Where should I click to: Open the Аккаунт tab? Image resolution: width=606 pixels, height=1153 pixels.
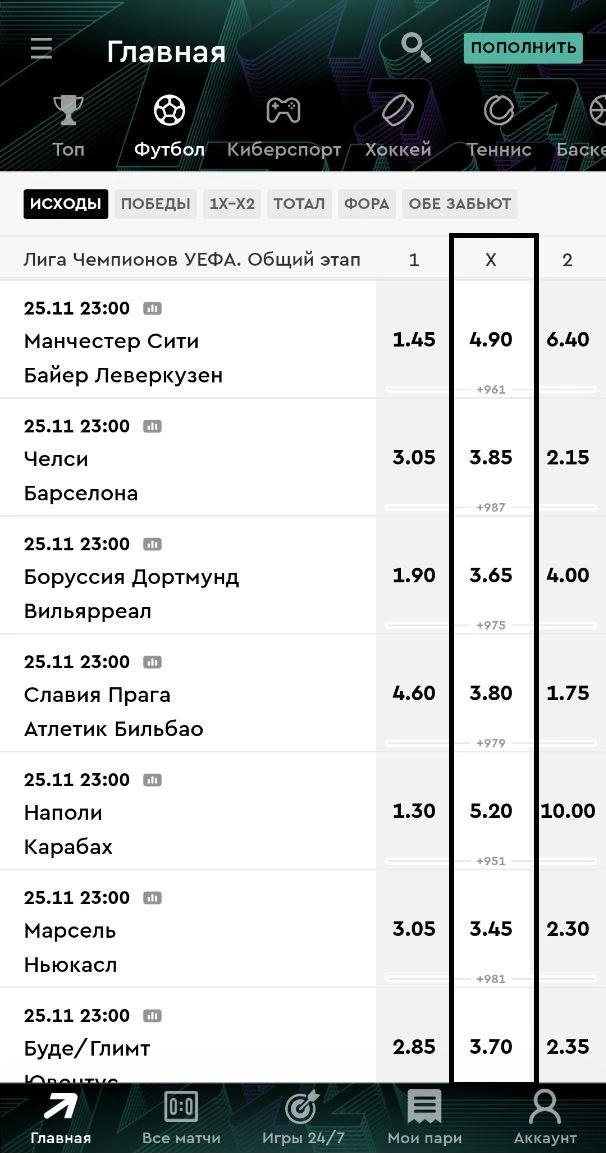(x=545, y=1118)
